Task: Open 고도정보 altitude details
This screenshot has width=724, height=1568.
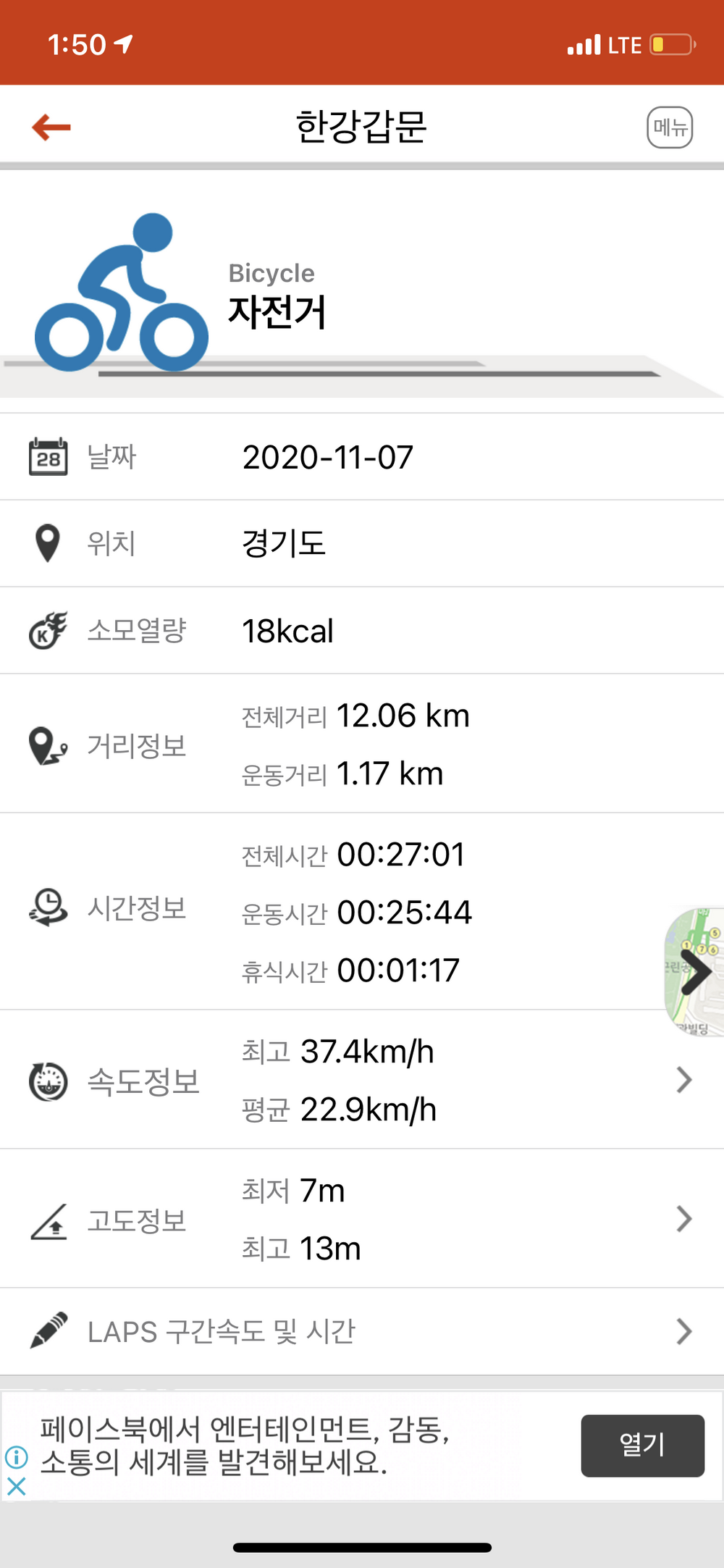Action: point(362,1219)
